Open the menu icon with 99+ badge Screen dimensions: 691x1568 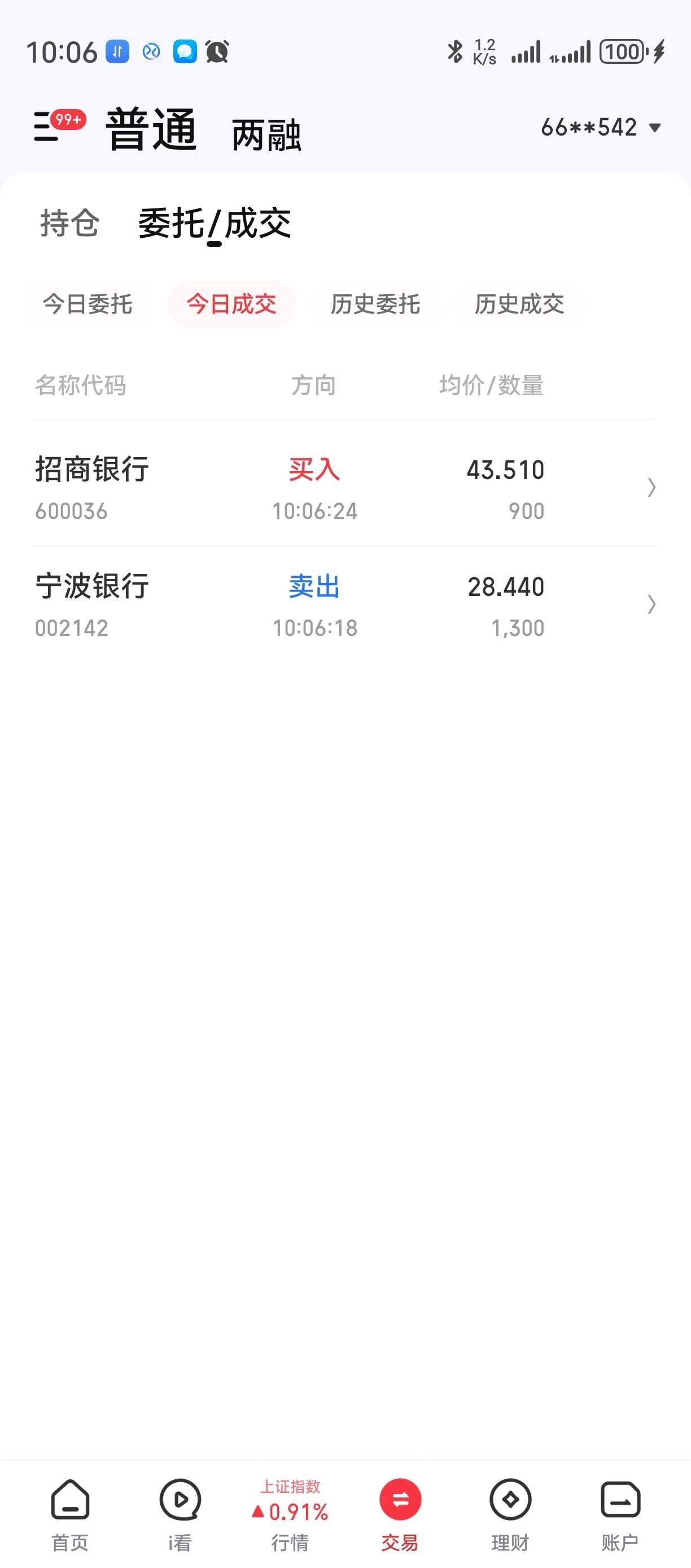[58, 126]
